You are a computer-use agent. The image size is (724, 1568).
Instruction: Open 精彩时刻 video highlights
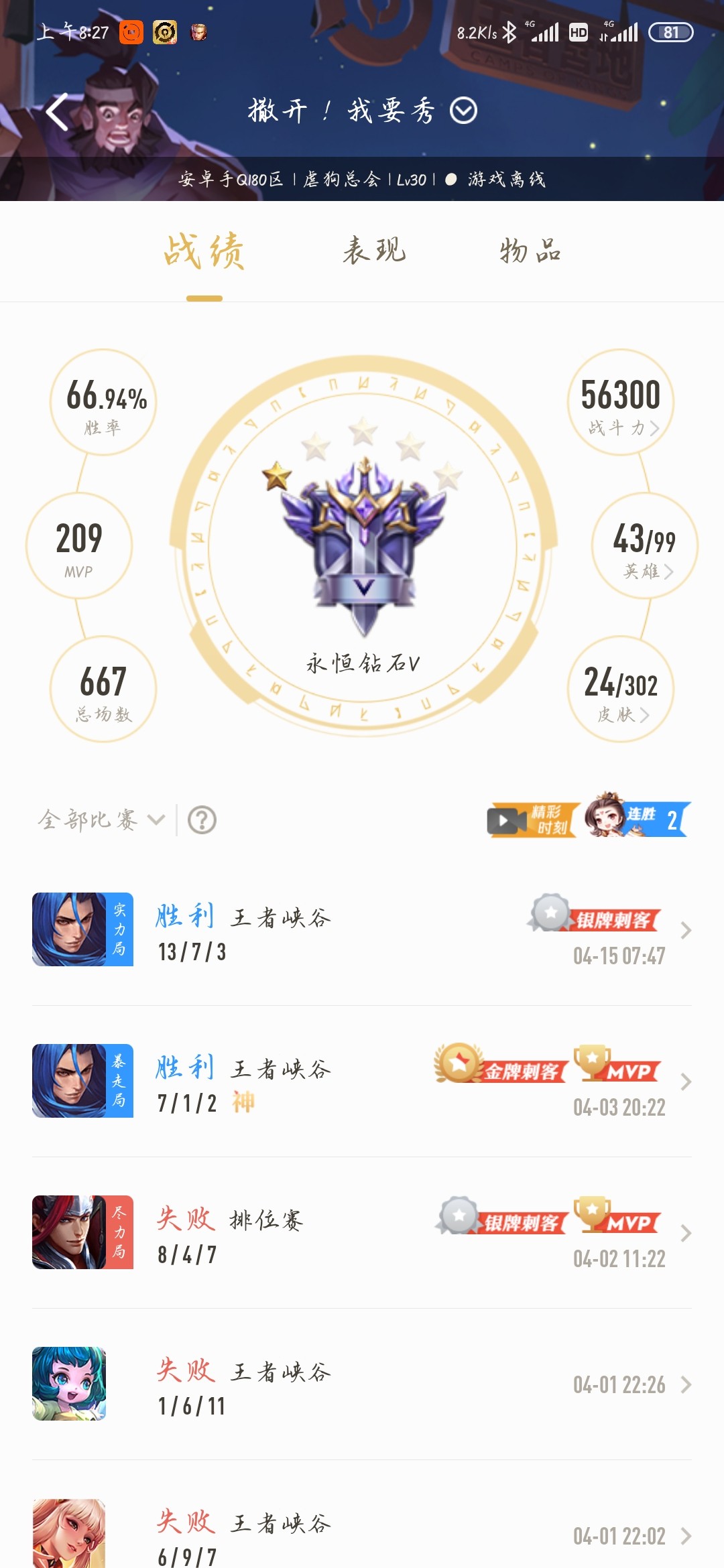533,820
